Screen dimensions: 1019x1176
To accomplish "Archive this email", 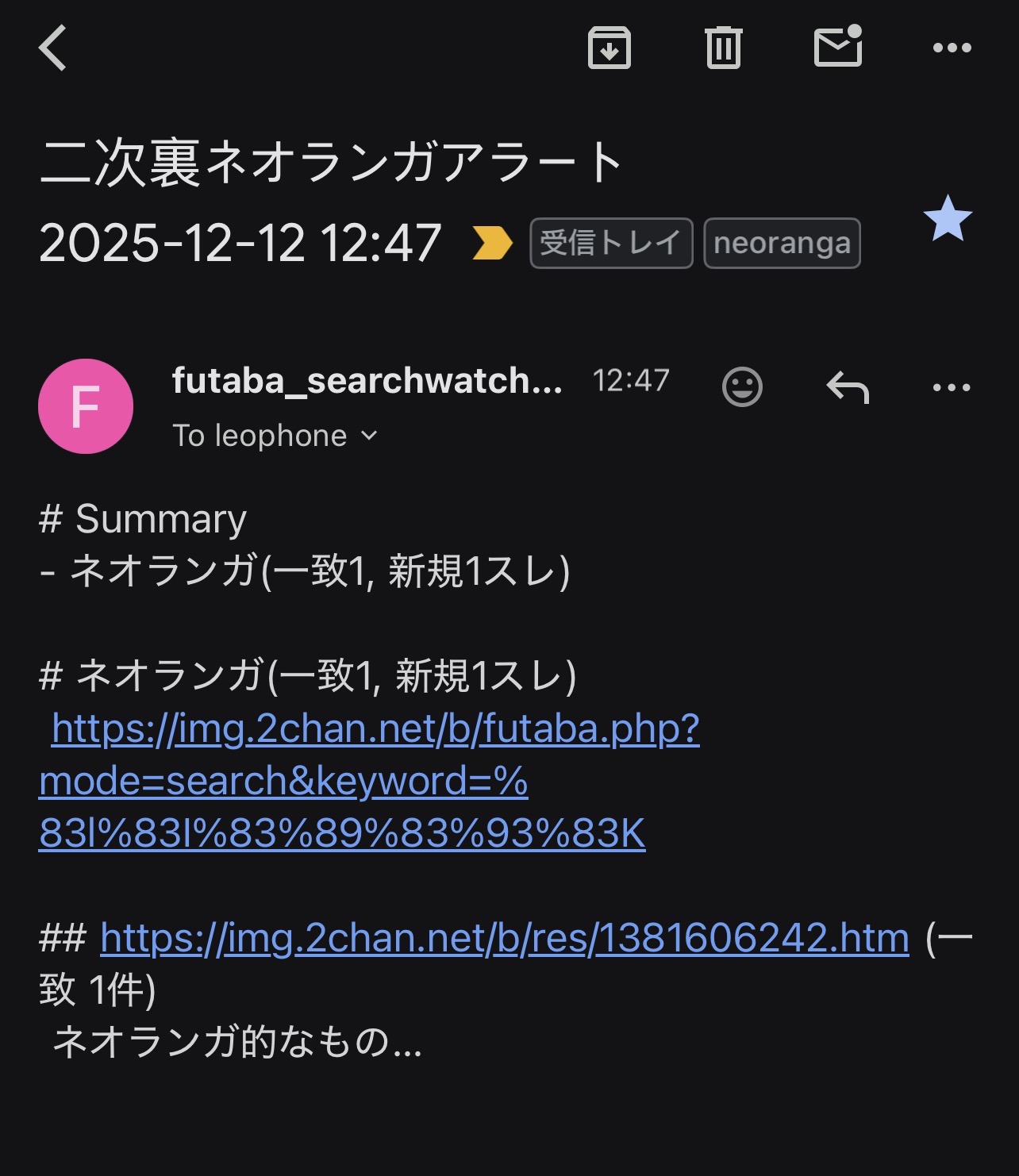I will 609,48.
